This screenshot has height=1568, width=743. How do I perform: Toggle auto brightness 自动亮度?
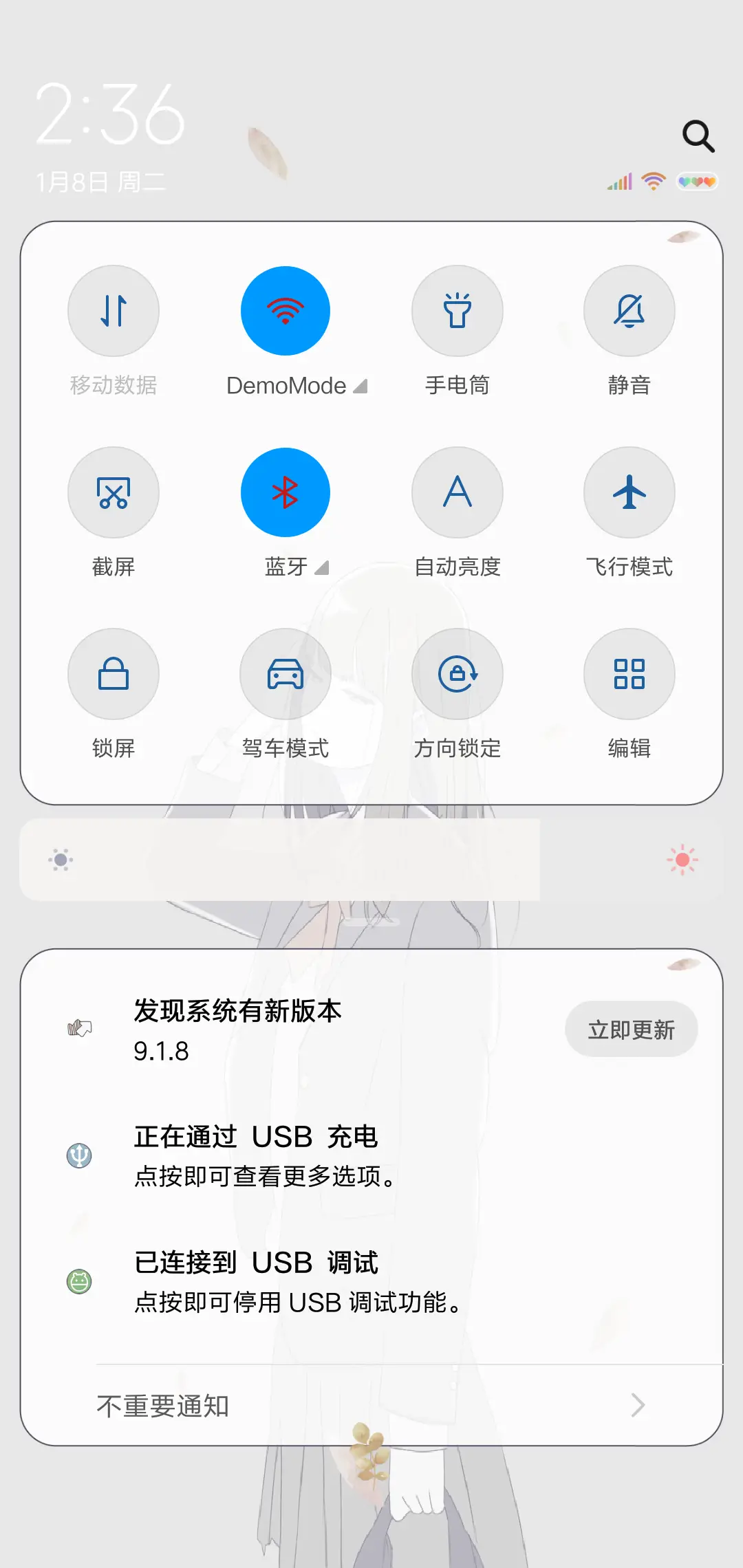coord(457,492)
